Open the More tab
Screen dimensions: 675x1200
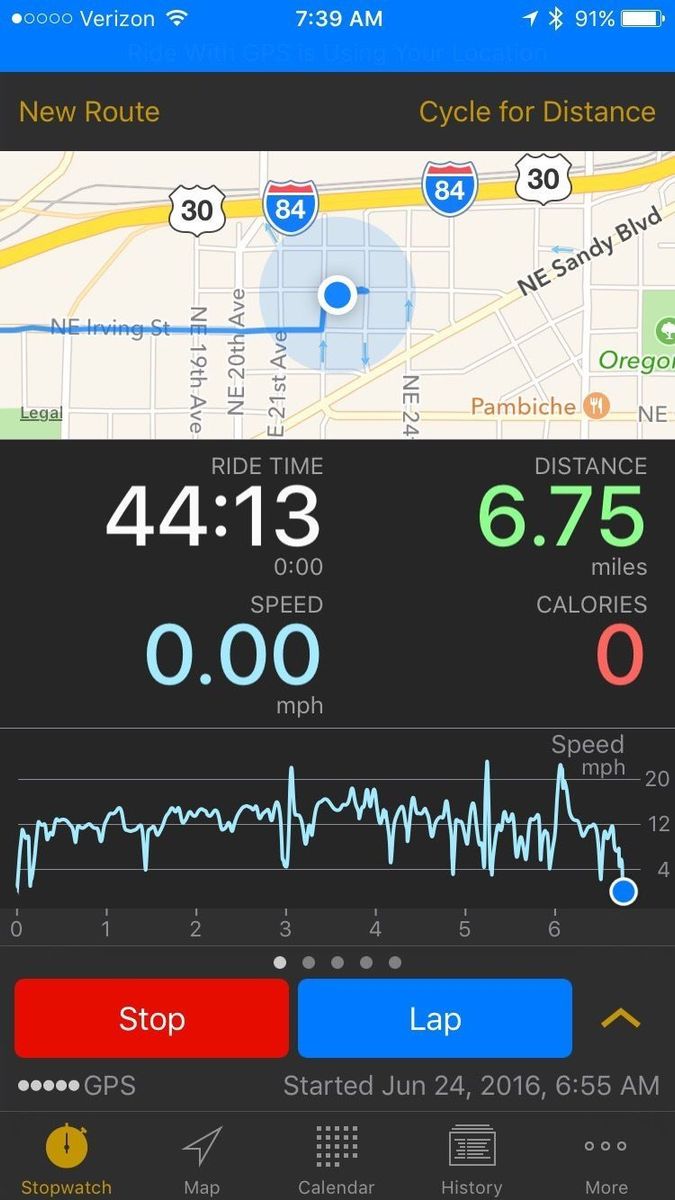click(x=606, y=1160)
